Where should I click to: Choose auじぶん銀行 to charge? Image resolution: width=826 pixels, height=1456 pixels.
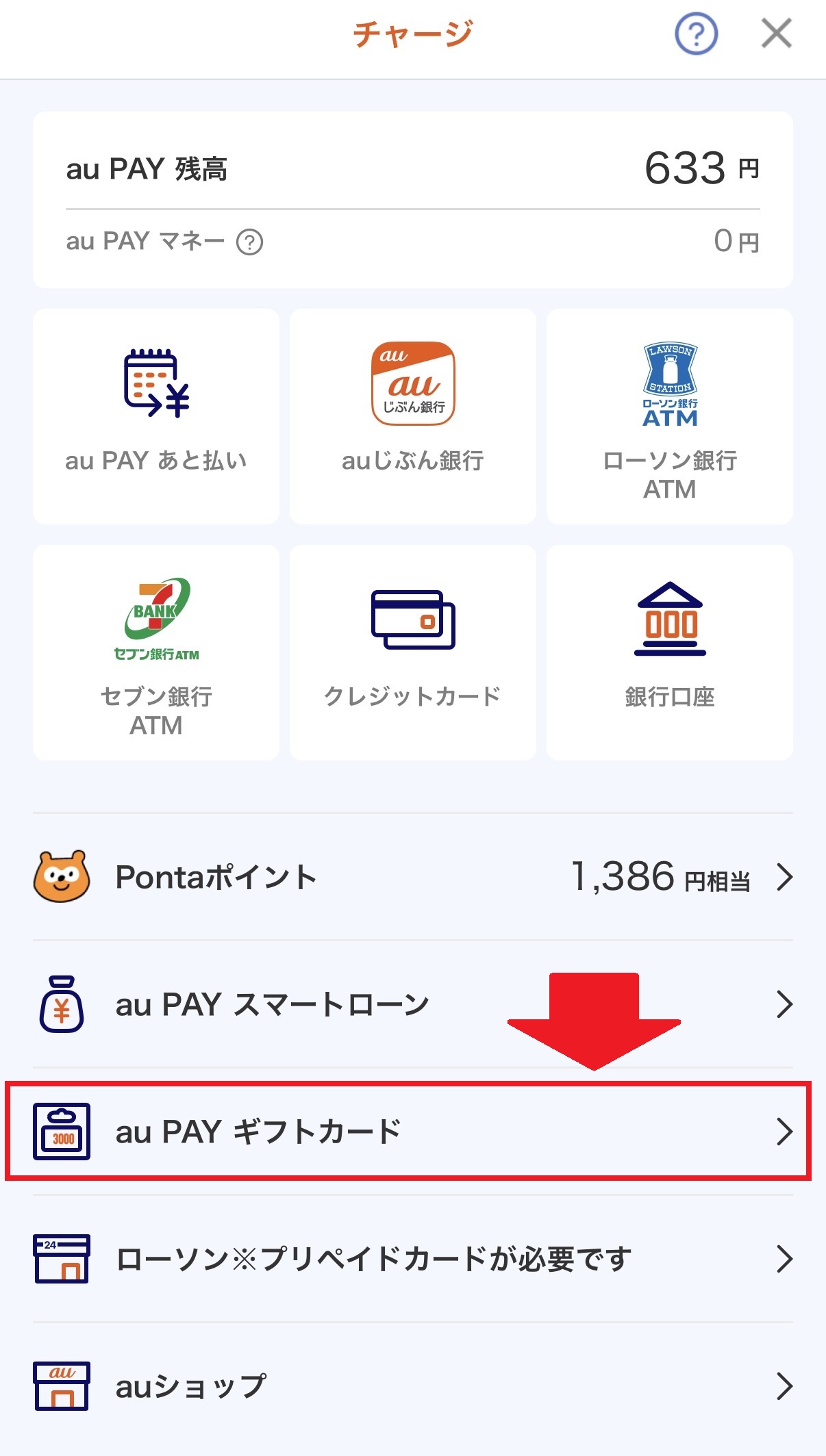[412, 416]
